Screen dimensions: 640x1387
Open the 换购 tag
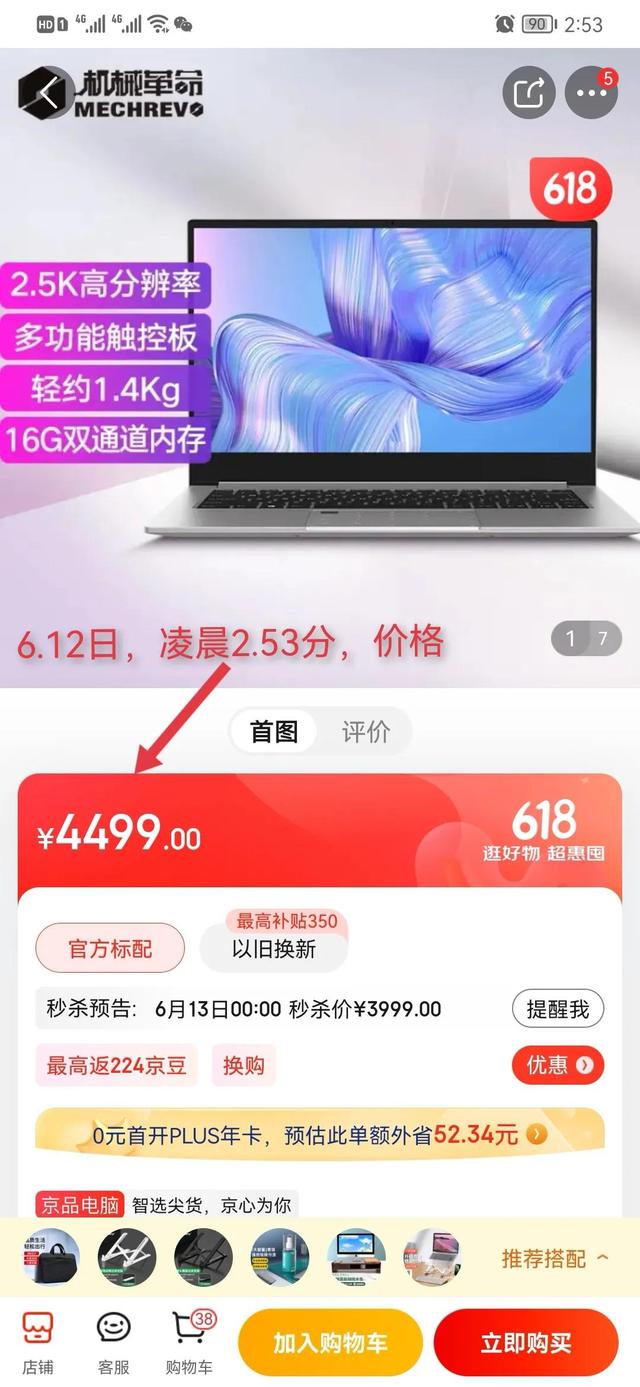pyautogui.click(x=243, y=1066)
